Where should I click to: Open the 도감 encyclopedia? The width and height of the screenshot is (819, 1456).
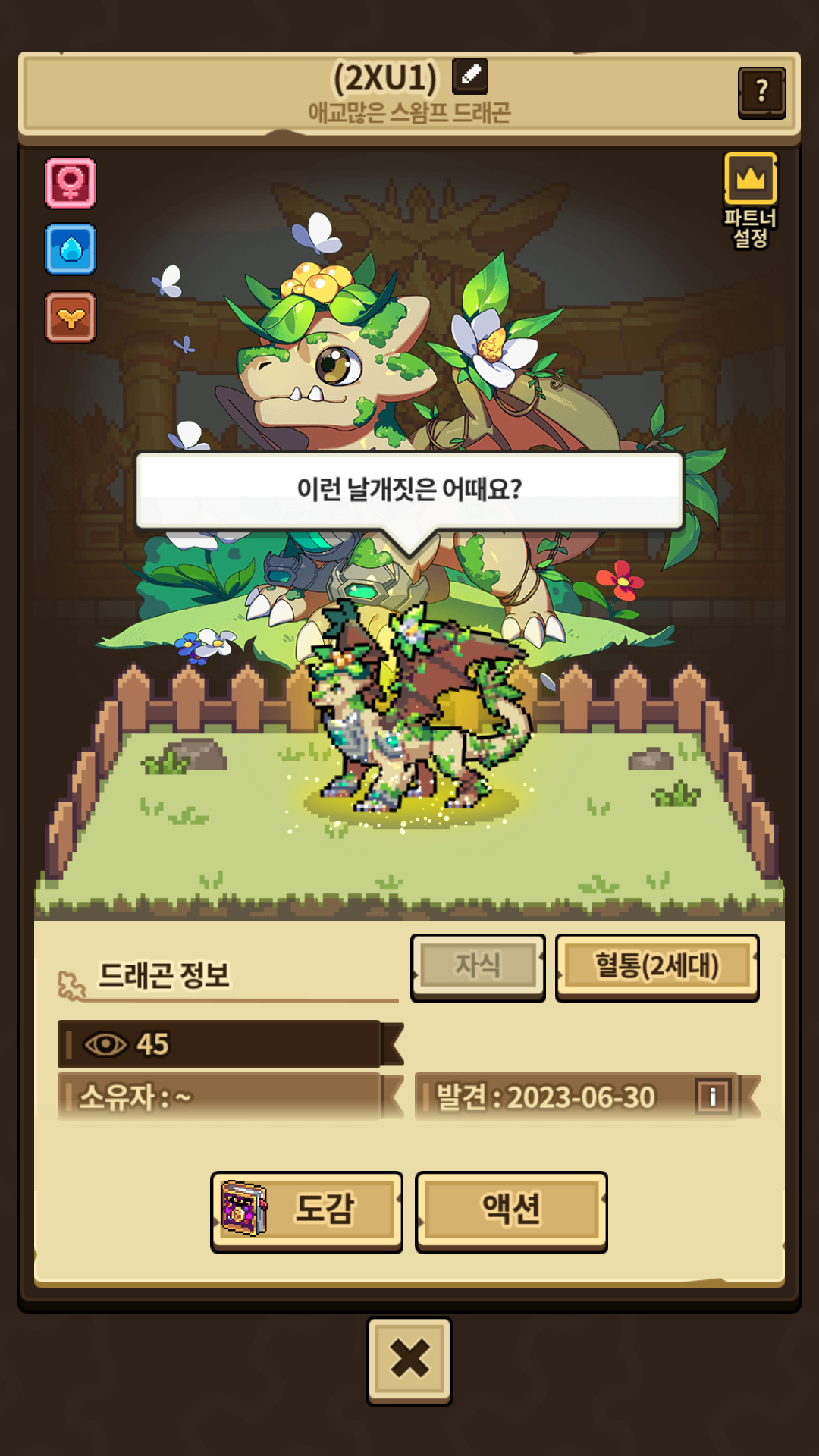click(x=306, y=1210)
